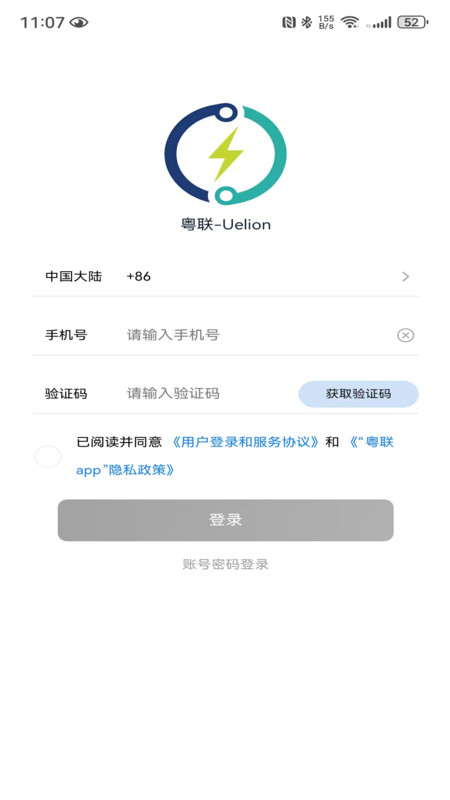Open the 中国大陆 +86 country code selector
The width and height of the screenshot is (450, 800).
(225, 277)
